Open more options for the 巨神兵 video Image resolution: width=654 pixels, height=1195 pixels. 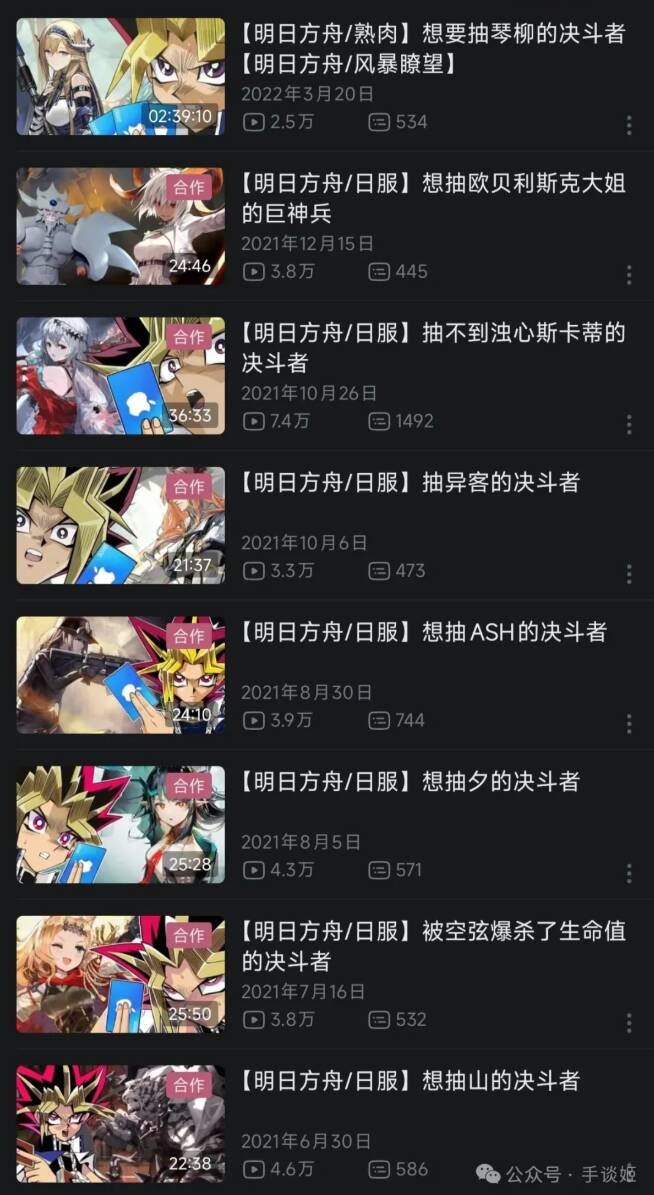pyautogui.click(x=629, y=275)
